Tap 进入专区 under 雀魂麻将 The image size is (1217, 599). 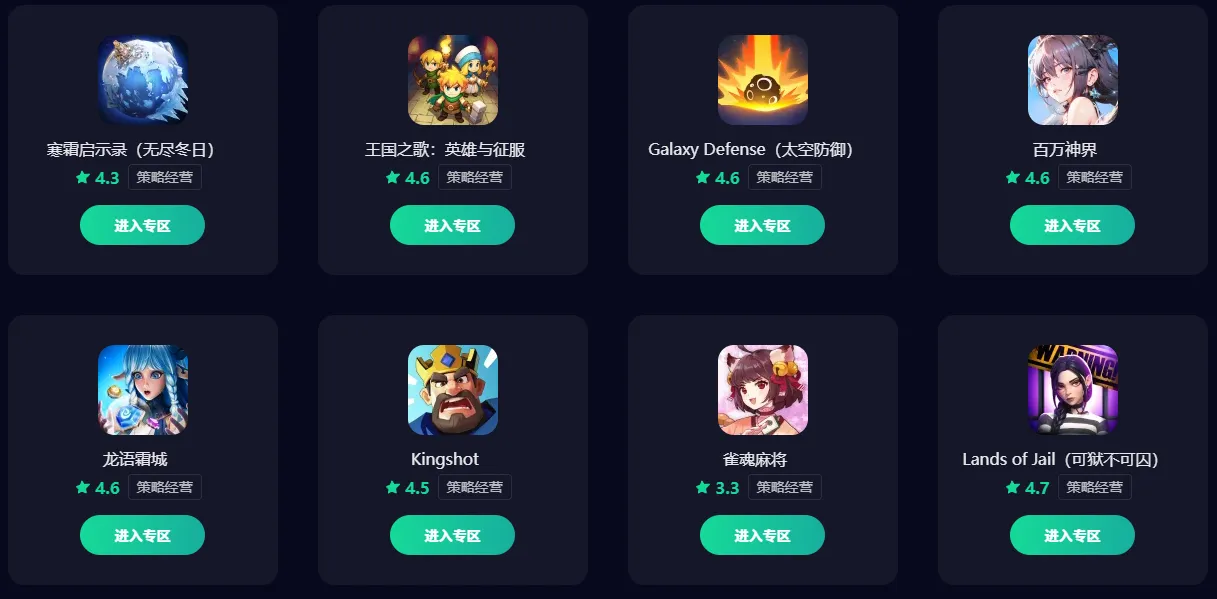pyautogui.click(x=762, y=535)
